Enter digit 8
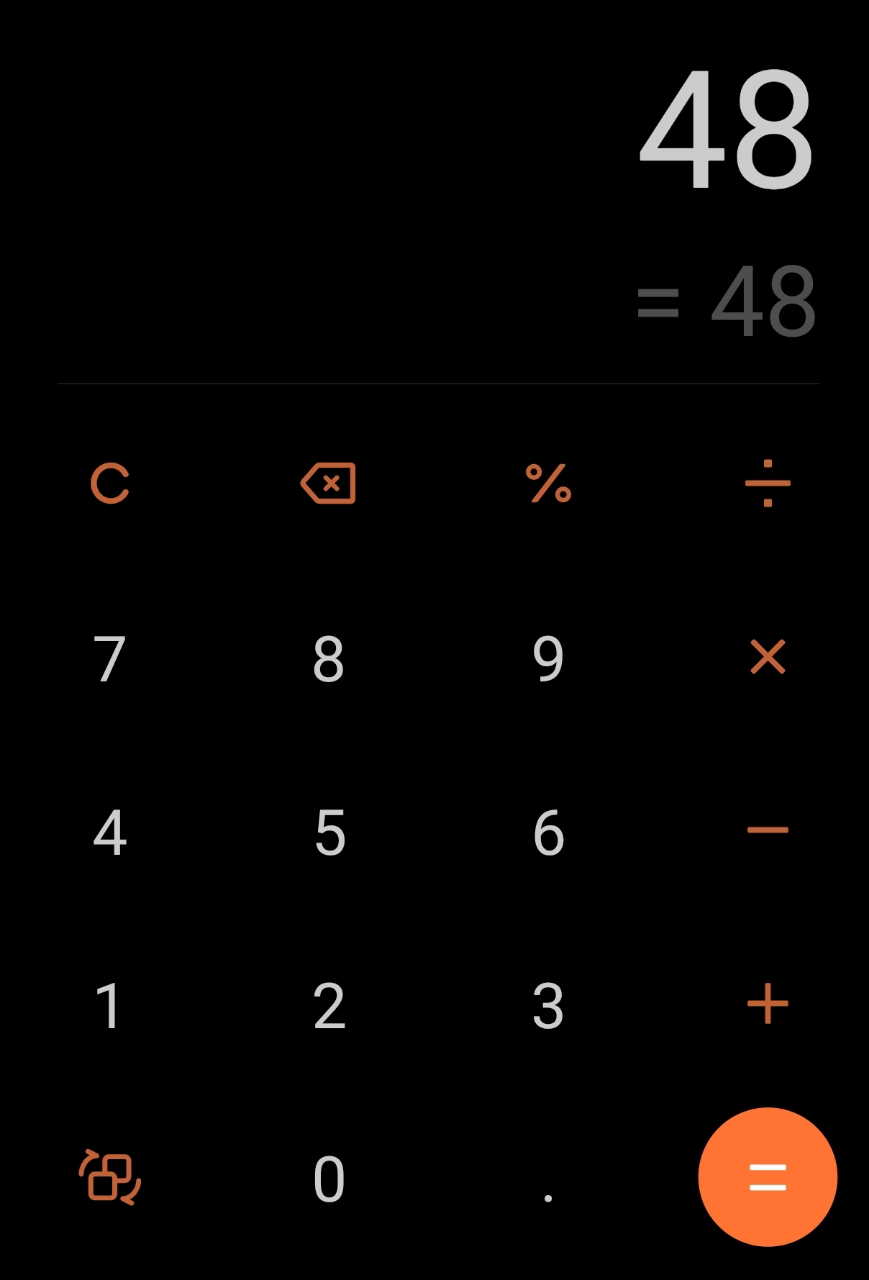The image size is (869, 1280). pos(328,659)
